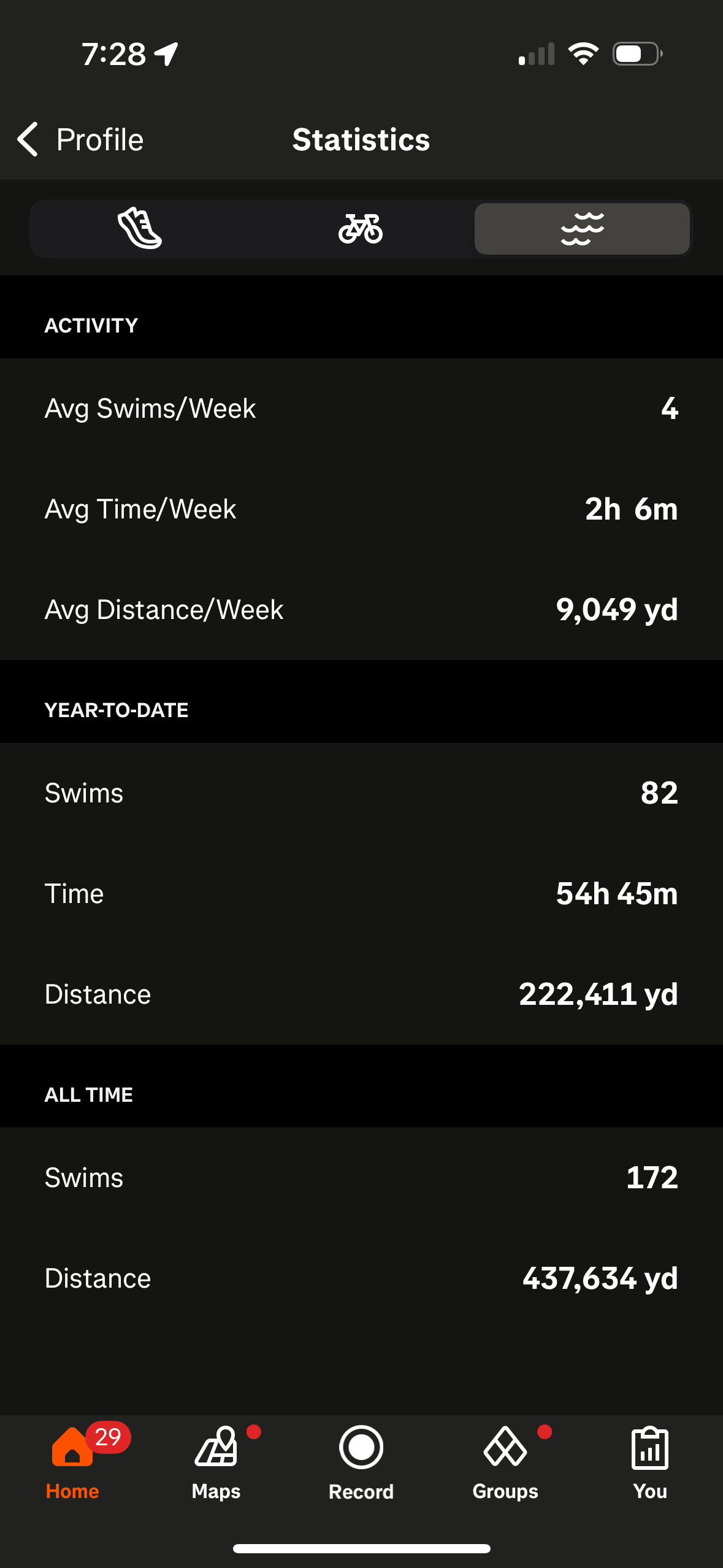Switch to running statistics shoe tab
The width and height of the screenshot is (723, 1568).
coord(140,229)
